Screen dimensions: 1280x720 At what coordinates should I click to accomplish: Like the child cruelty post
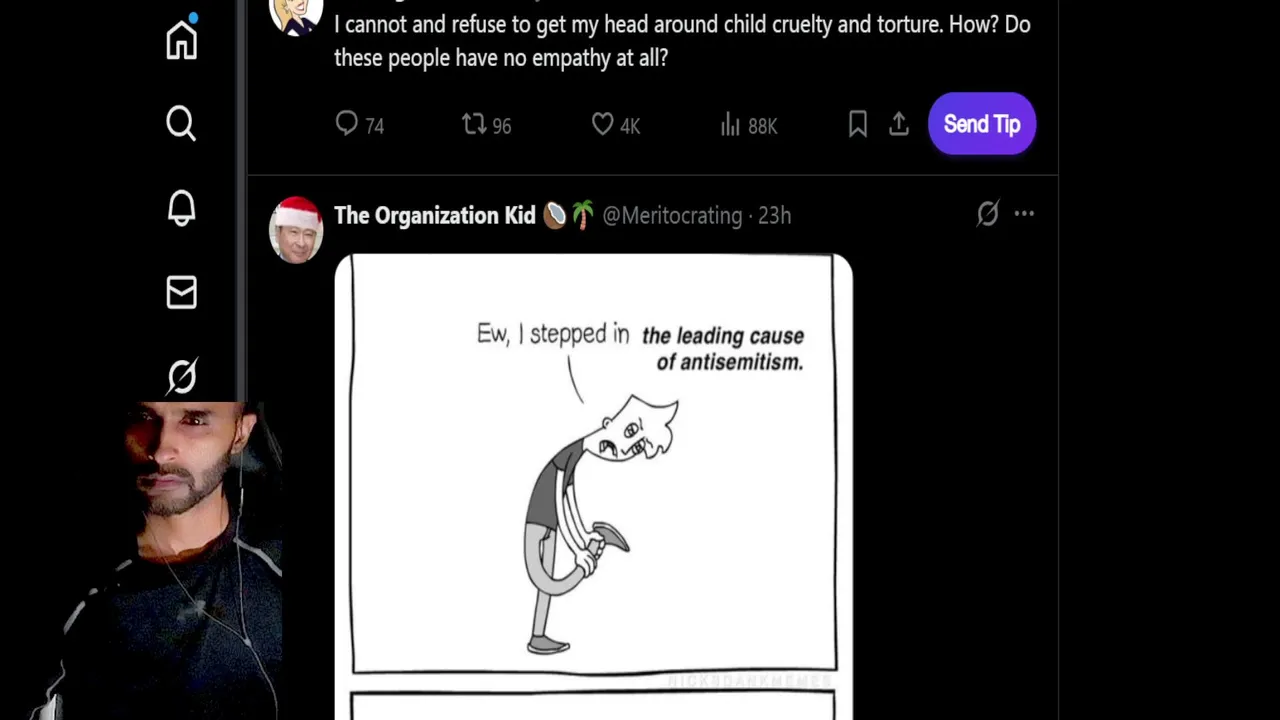615,125
